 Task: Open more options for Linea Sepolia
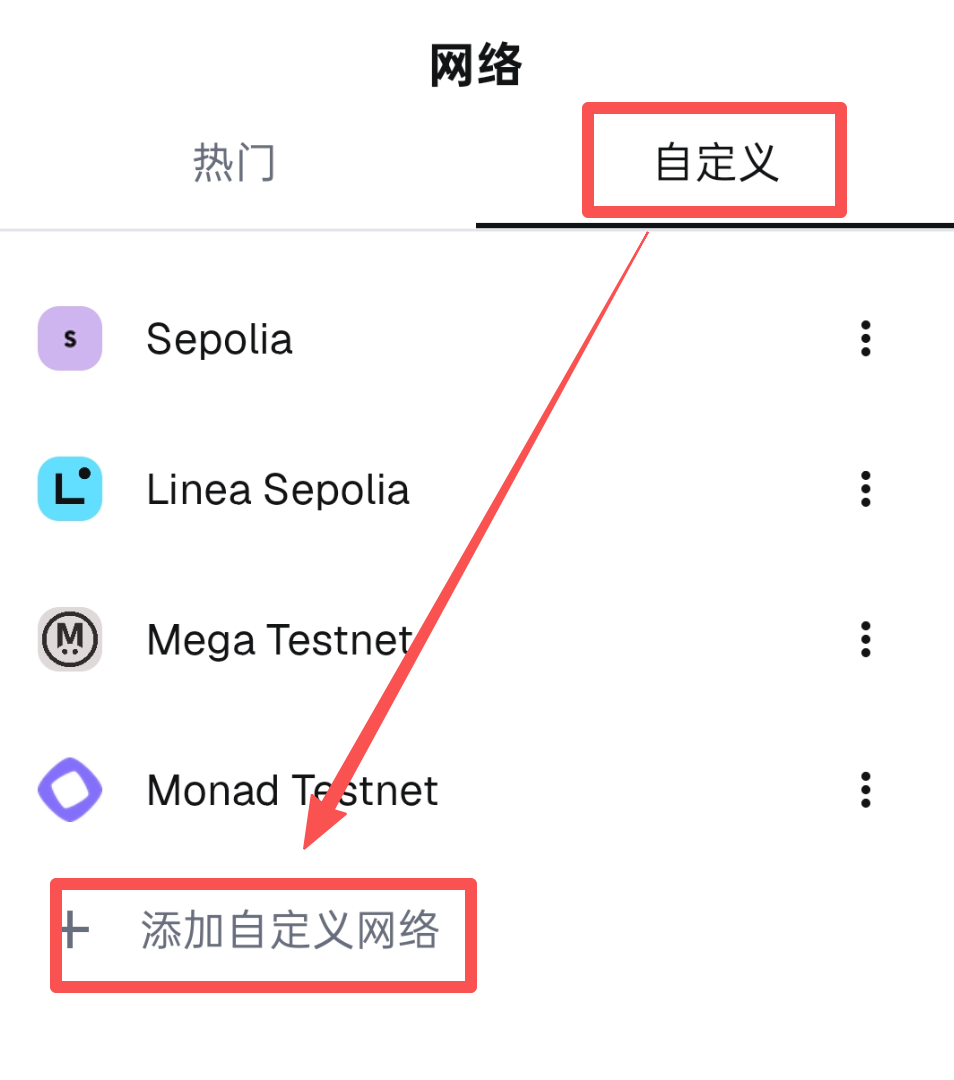click(x=865, y=489)
